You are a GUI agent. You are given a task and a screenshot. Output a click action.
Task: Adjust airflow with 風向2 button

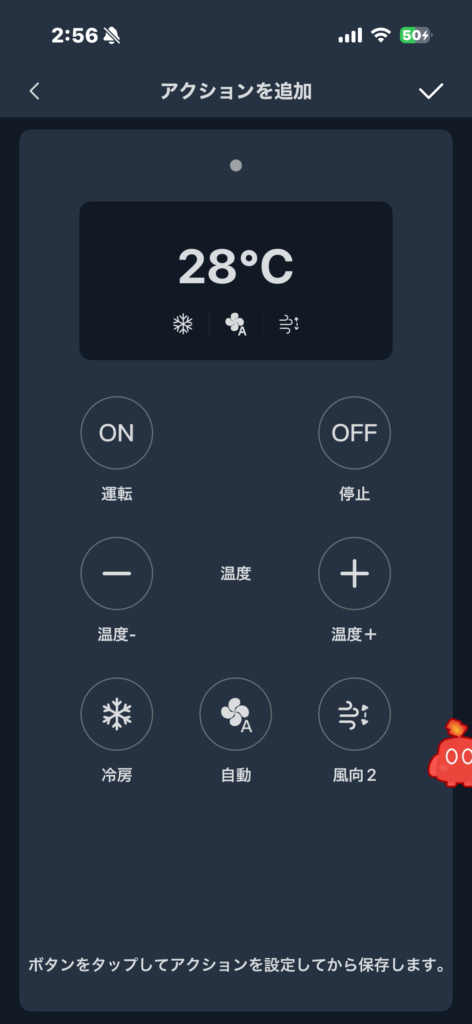(x=354, y=714)
